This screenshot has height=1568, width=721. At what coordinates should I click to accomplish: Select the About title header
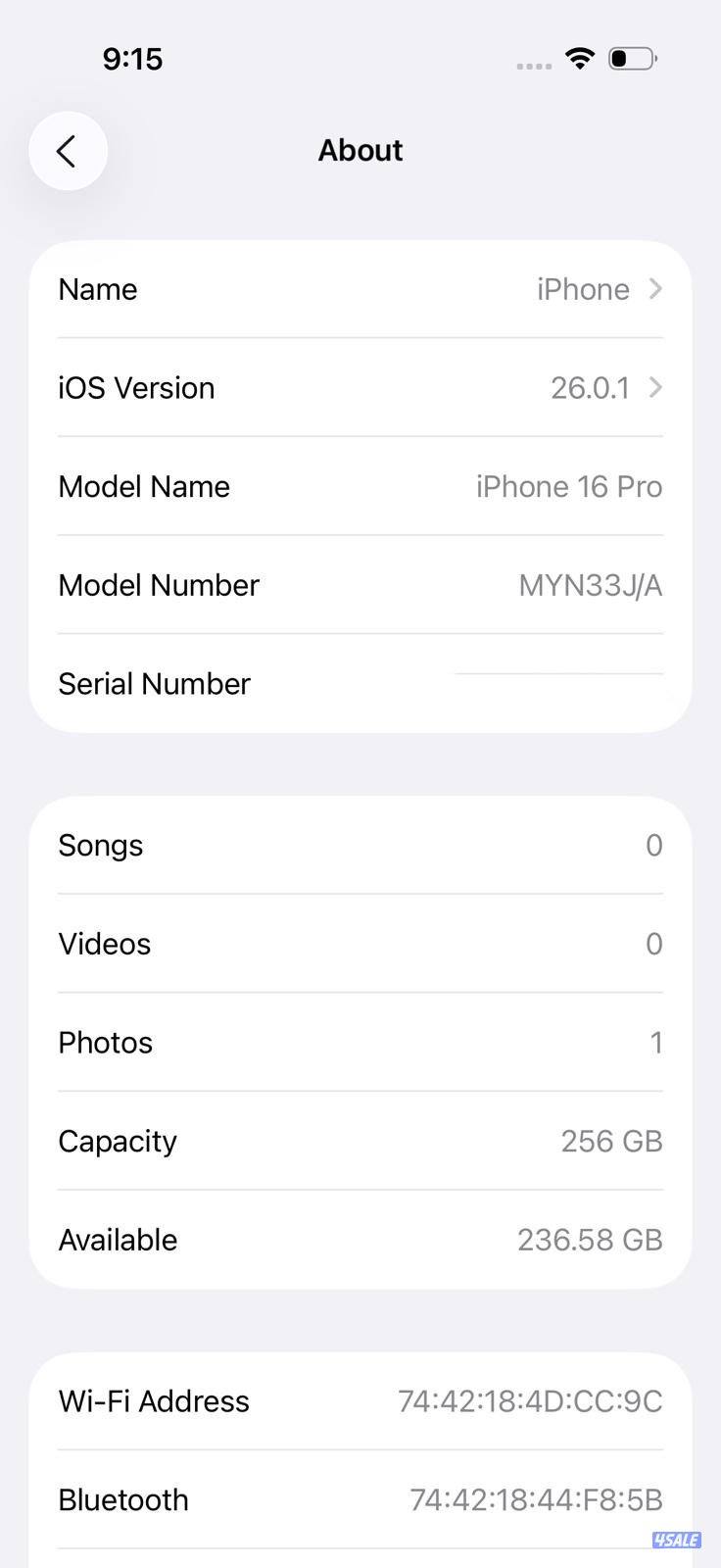[x=360, y=150]
